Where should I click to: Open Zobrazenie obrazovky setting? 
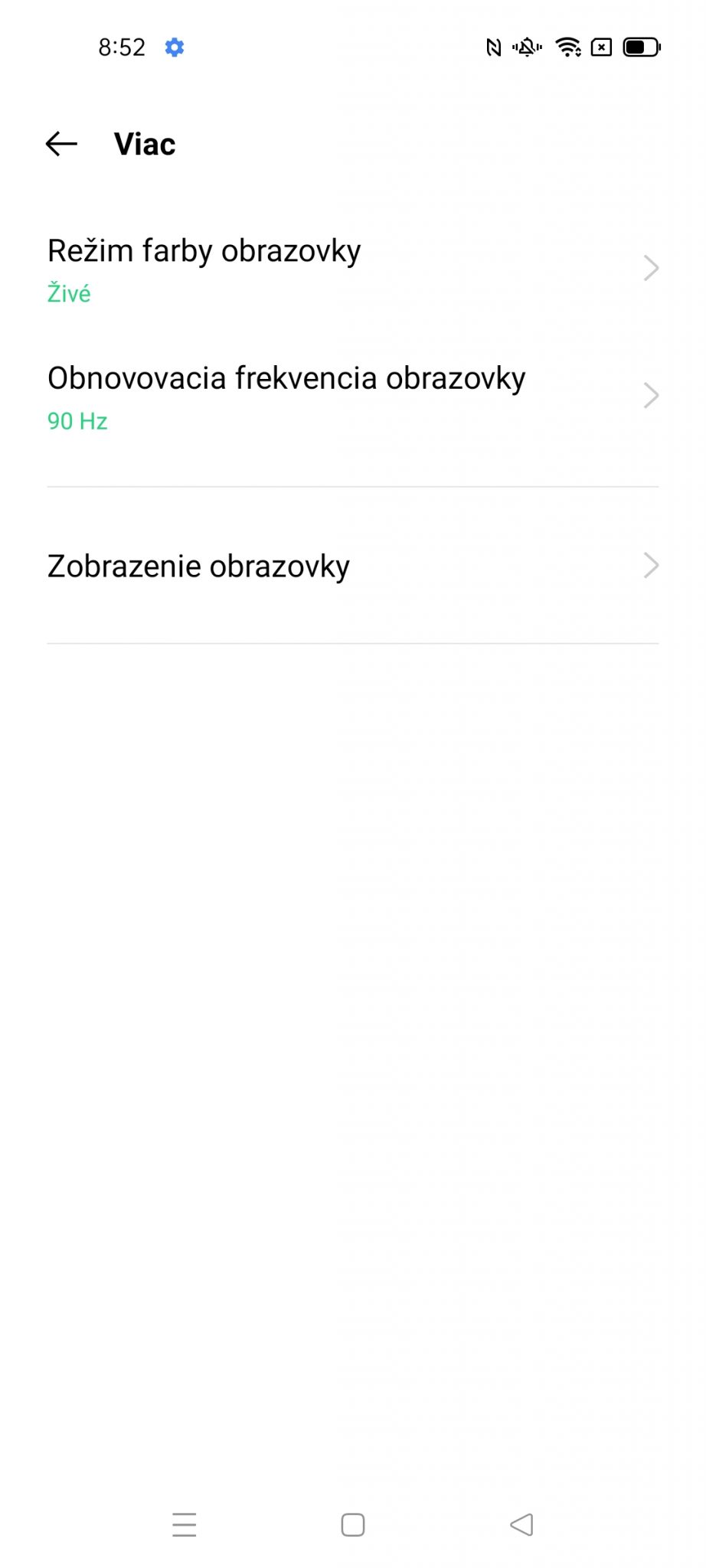353,566
